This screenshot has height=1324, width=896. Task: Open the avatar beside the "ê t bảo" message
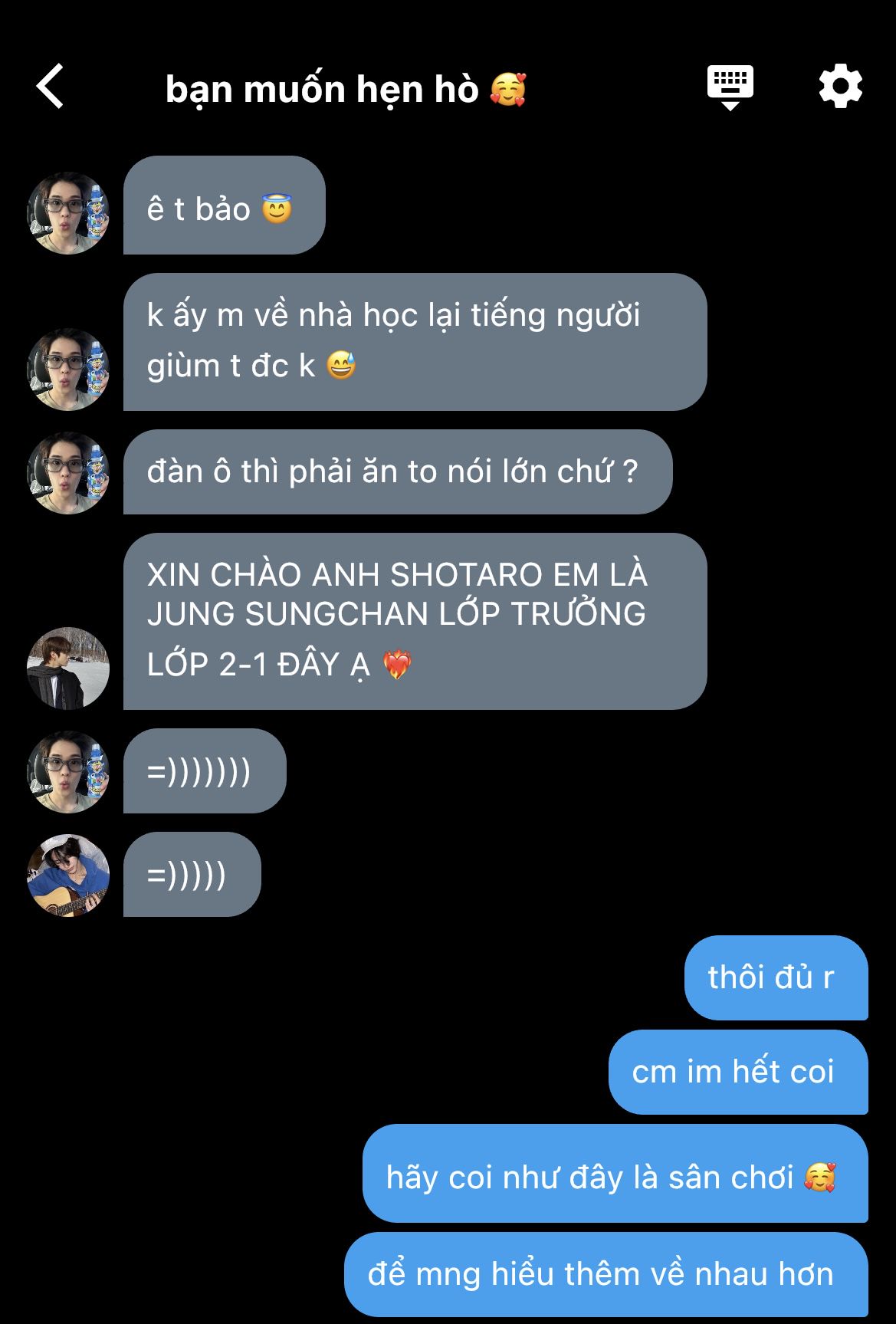[68, 212]
